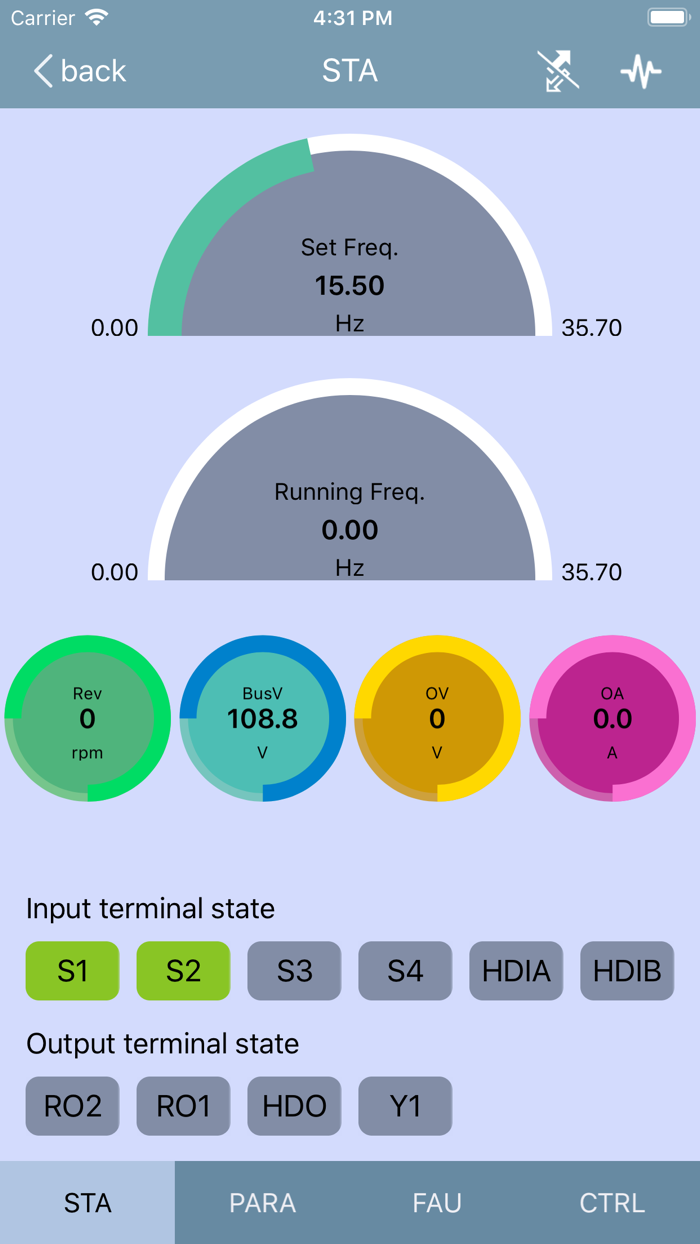
Task: Open the CTRL tab
Action: pyautogui.click(x=612, y=1202)
